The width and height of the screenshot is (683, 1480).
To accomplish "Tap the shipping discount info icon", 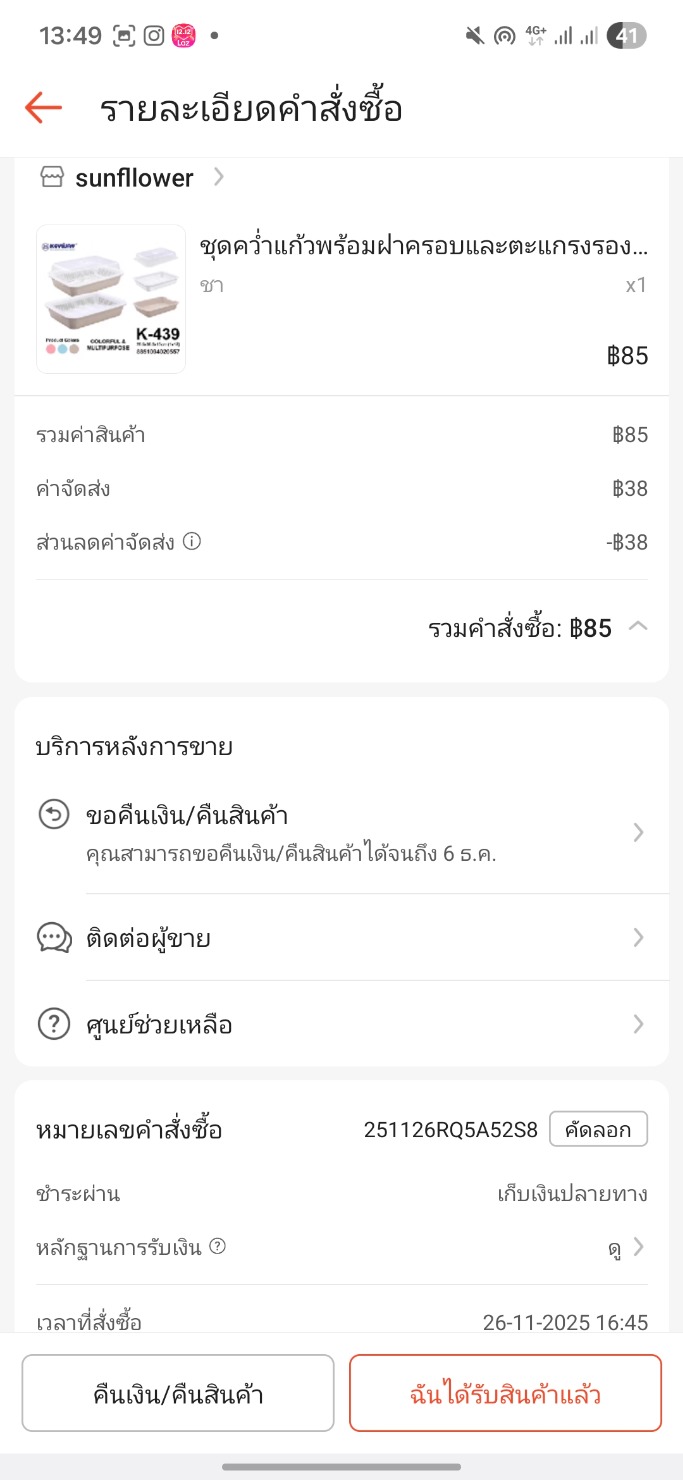I will pyautogui.click(x=192, y=542).
